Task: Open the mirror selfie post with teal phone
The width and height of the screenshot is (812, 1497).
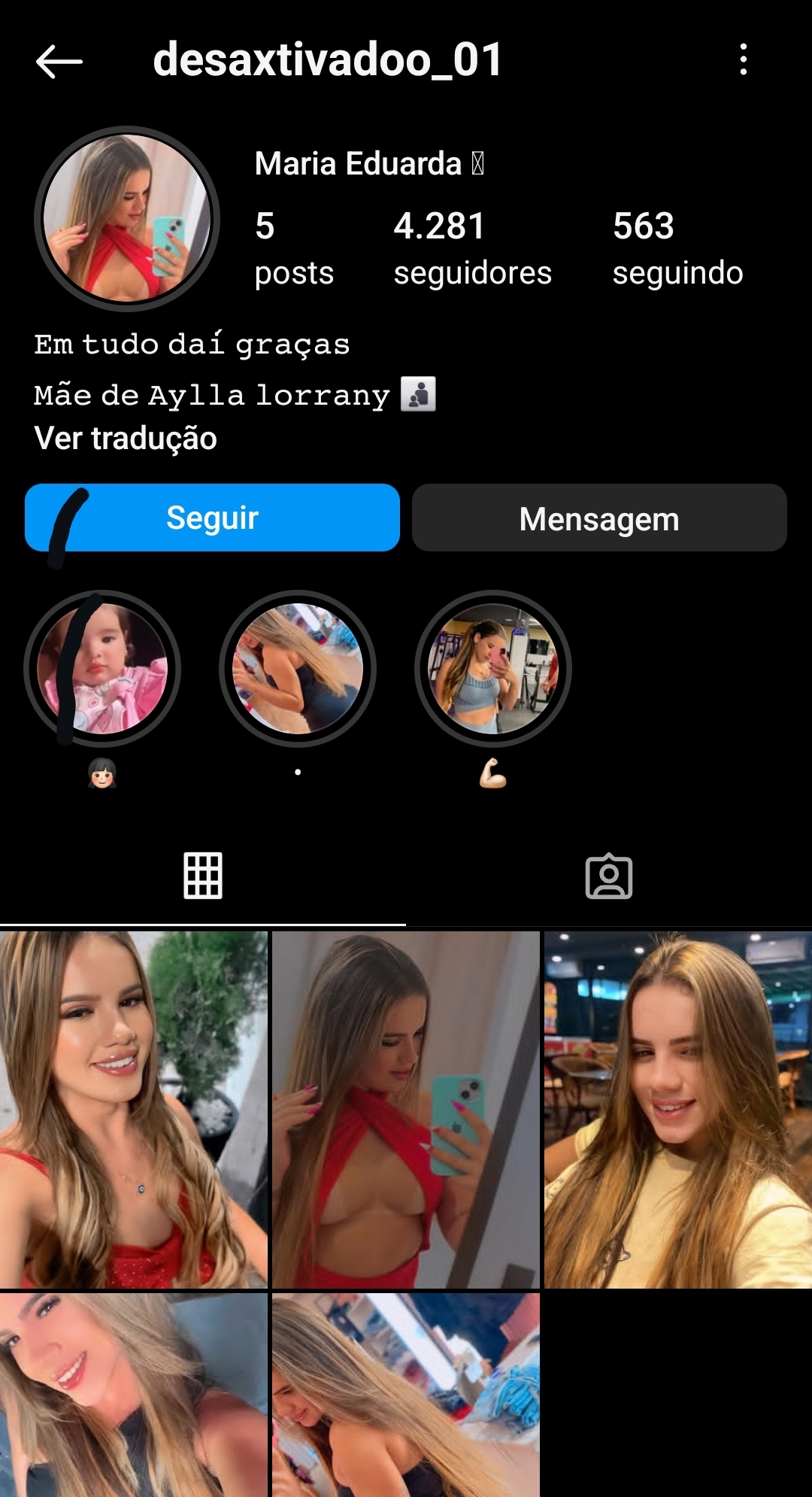Action: [x=406, y=1110]
